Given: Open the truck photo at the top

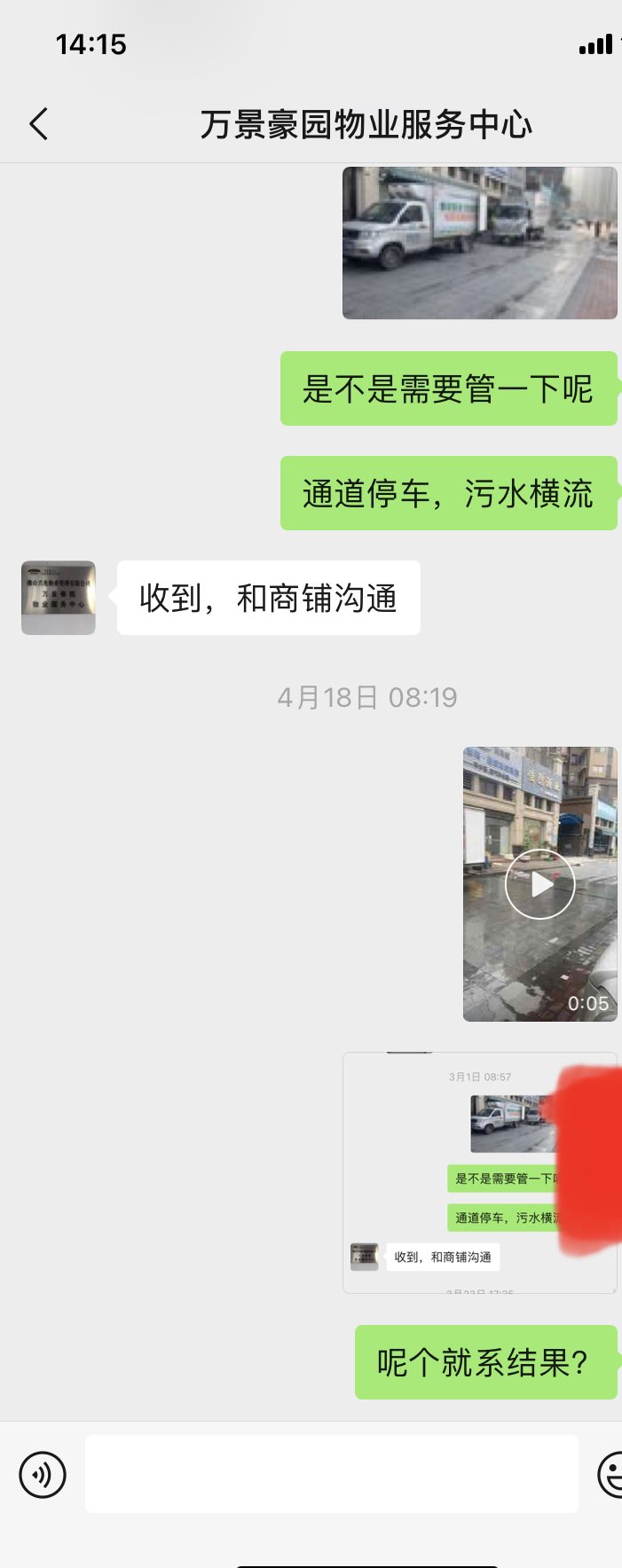Looking at the screenshot, I should (x=479, y=243).
